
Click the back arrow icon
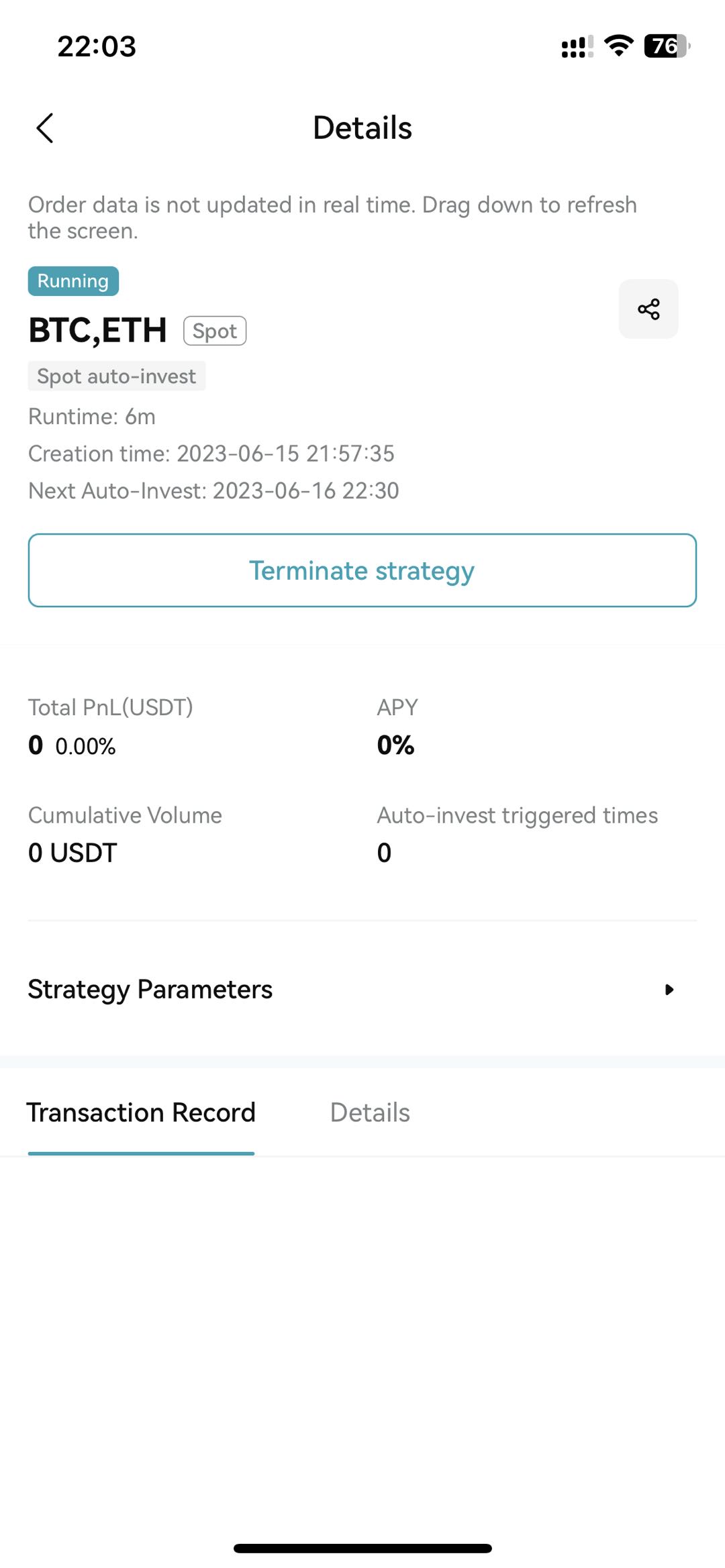coord(45,127)
